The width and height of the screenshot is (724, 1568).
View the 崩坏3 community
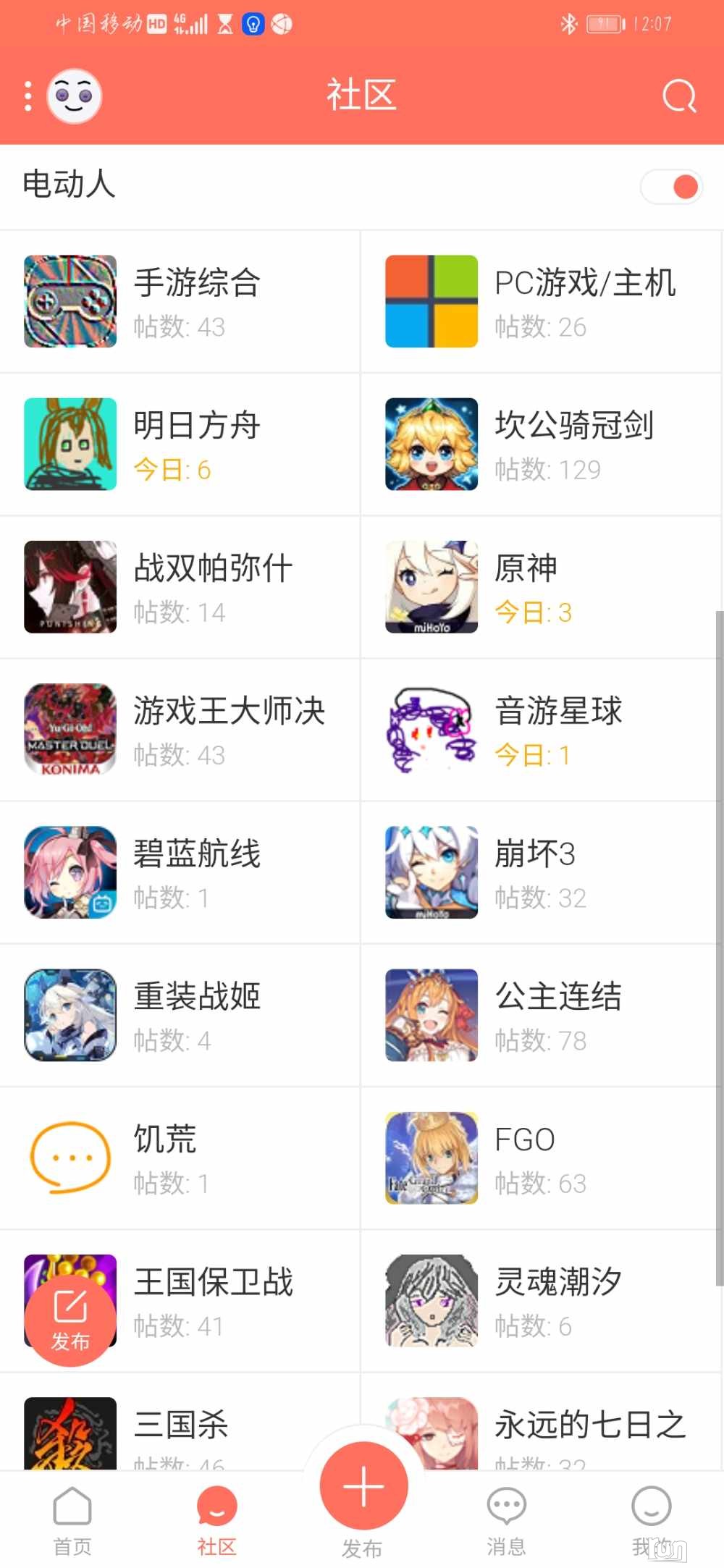[542, 872]
